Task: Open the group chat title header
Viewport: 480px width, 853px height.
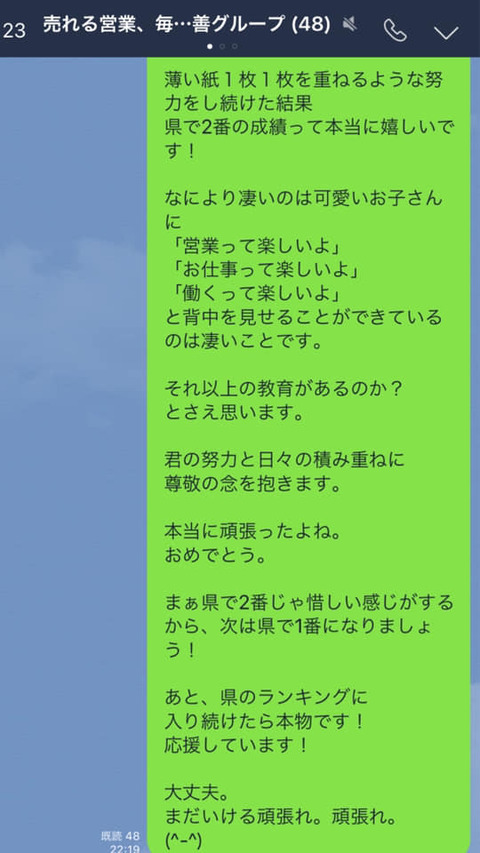Action: point(186,24)
